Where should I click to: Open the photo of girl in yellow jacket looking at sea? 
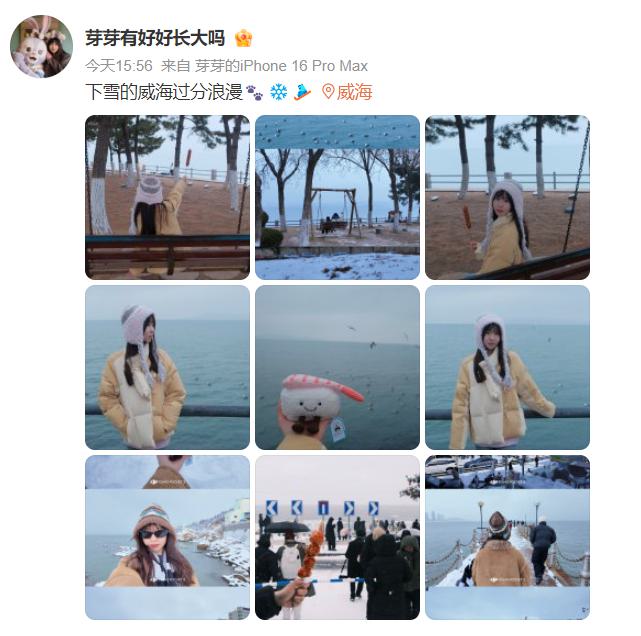click(167, 367)
